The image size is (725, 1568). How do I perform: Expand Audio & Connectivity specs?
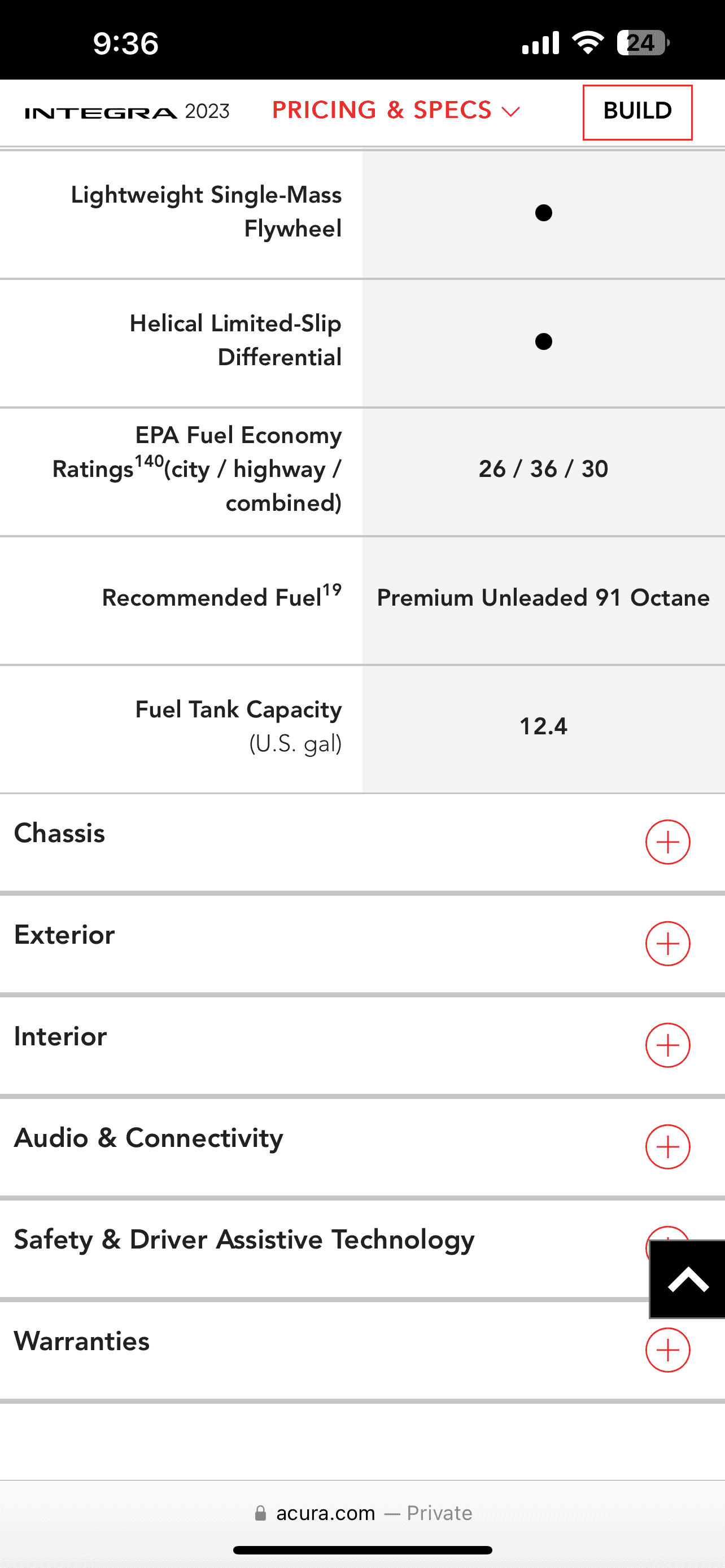click(x=667, y=1147)
